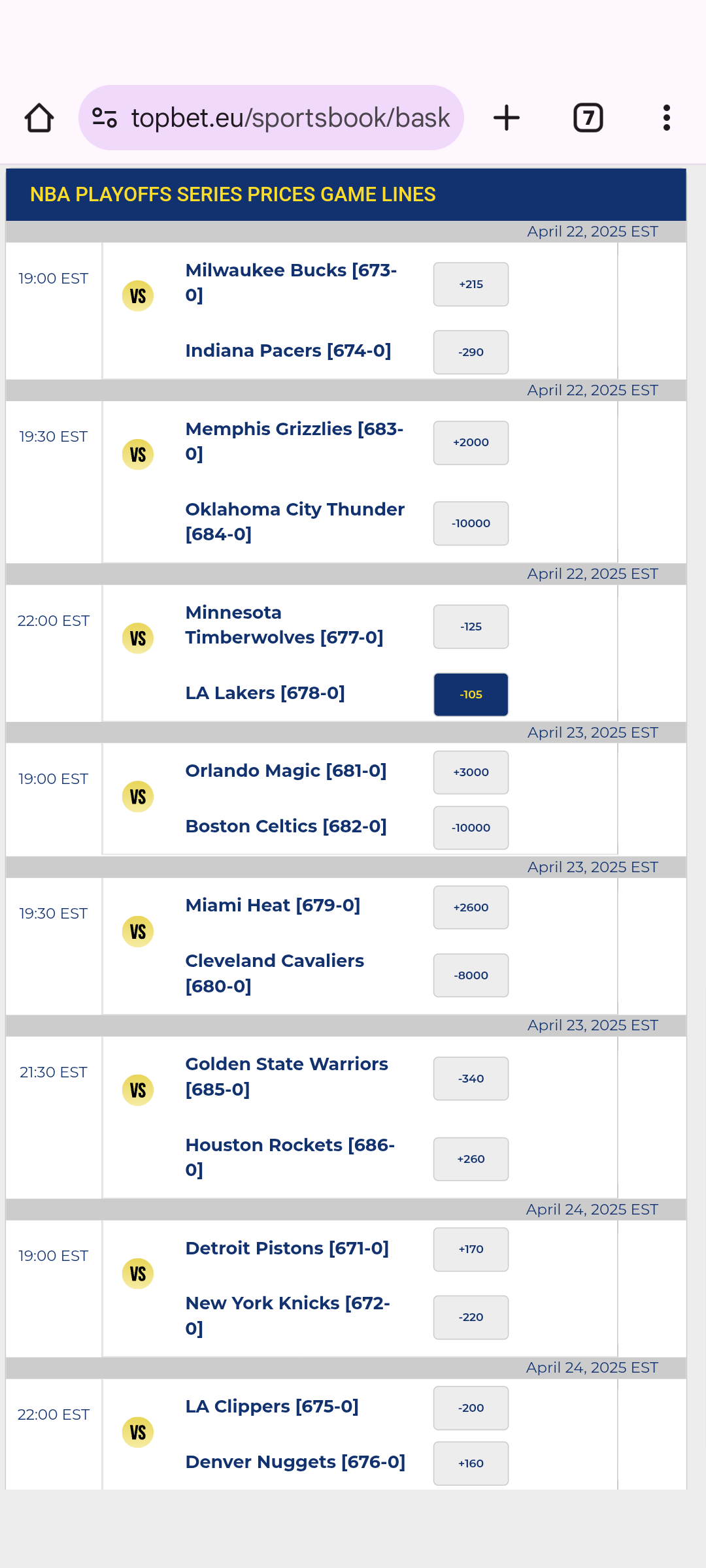The width and height of the screenshot is (706, 1568).
Task: Pick Memphis Grizzlies at +2000
Action: (x=471, y=443)
